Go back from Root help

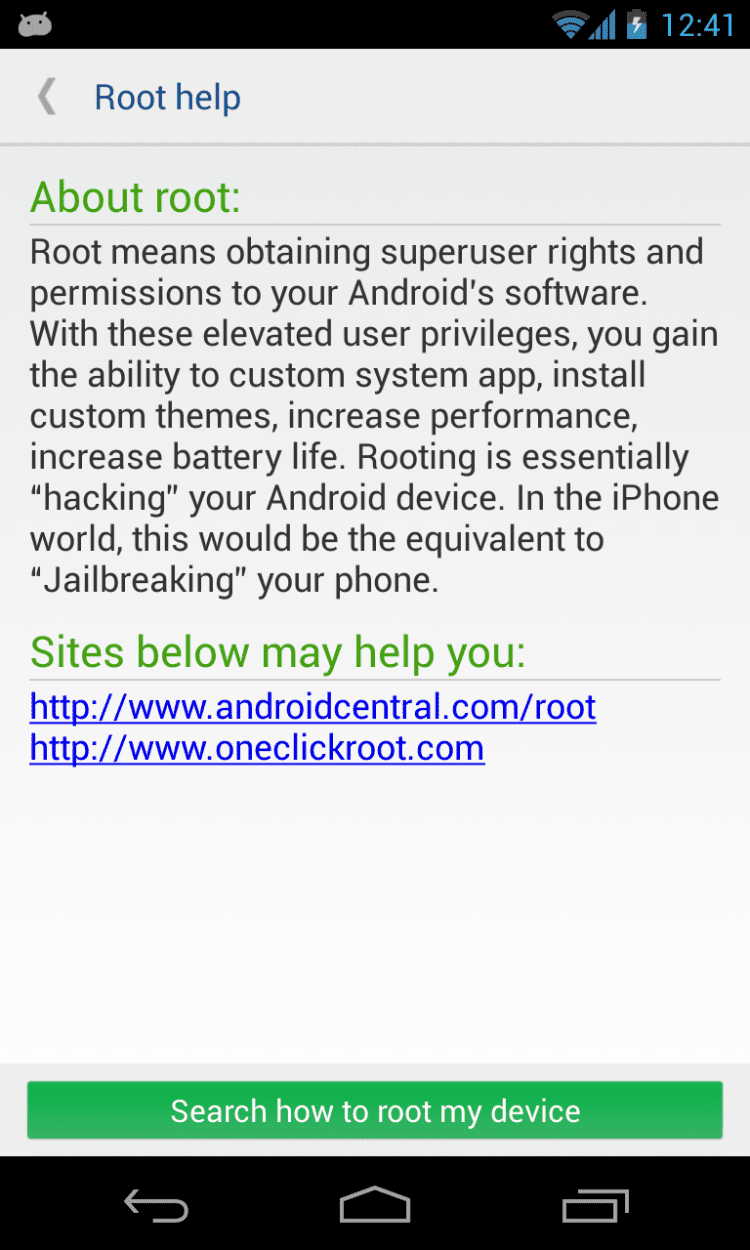tap(47, 98)
